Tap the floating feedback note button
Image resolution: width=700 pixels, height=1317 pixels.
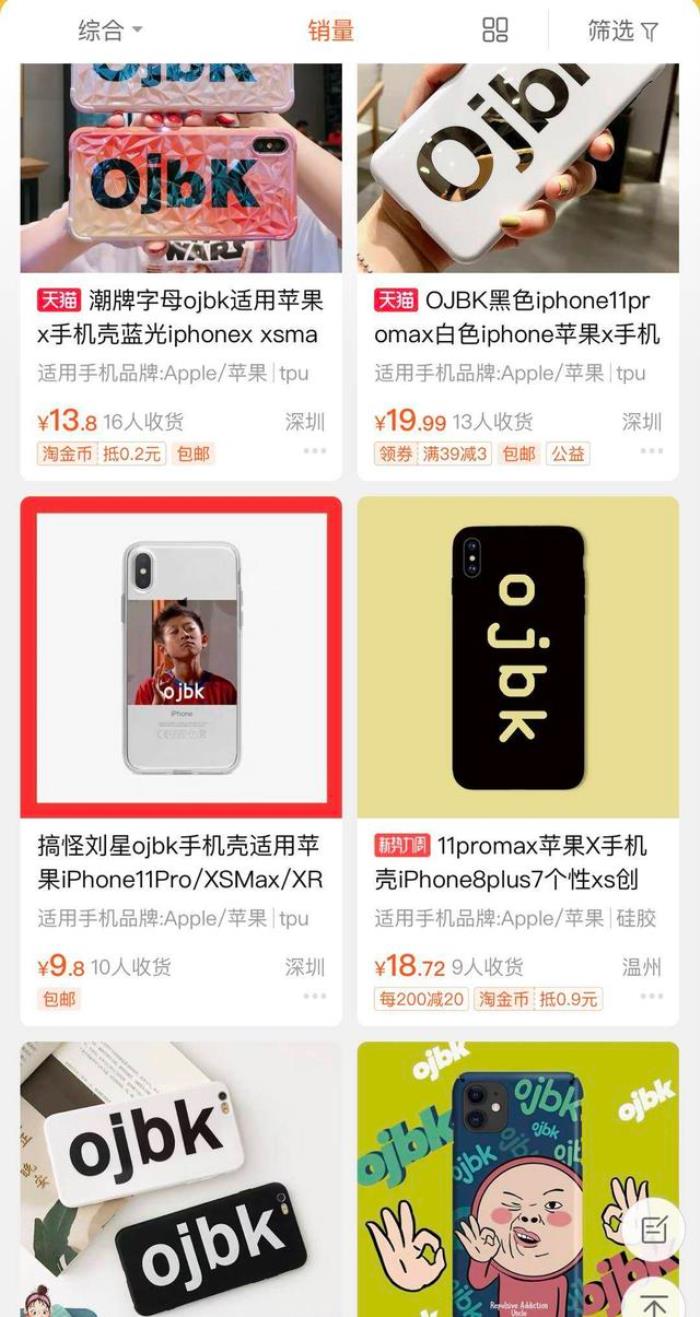click(654, 1229)
